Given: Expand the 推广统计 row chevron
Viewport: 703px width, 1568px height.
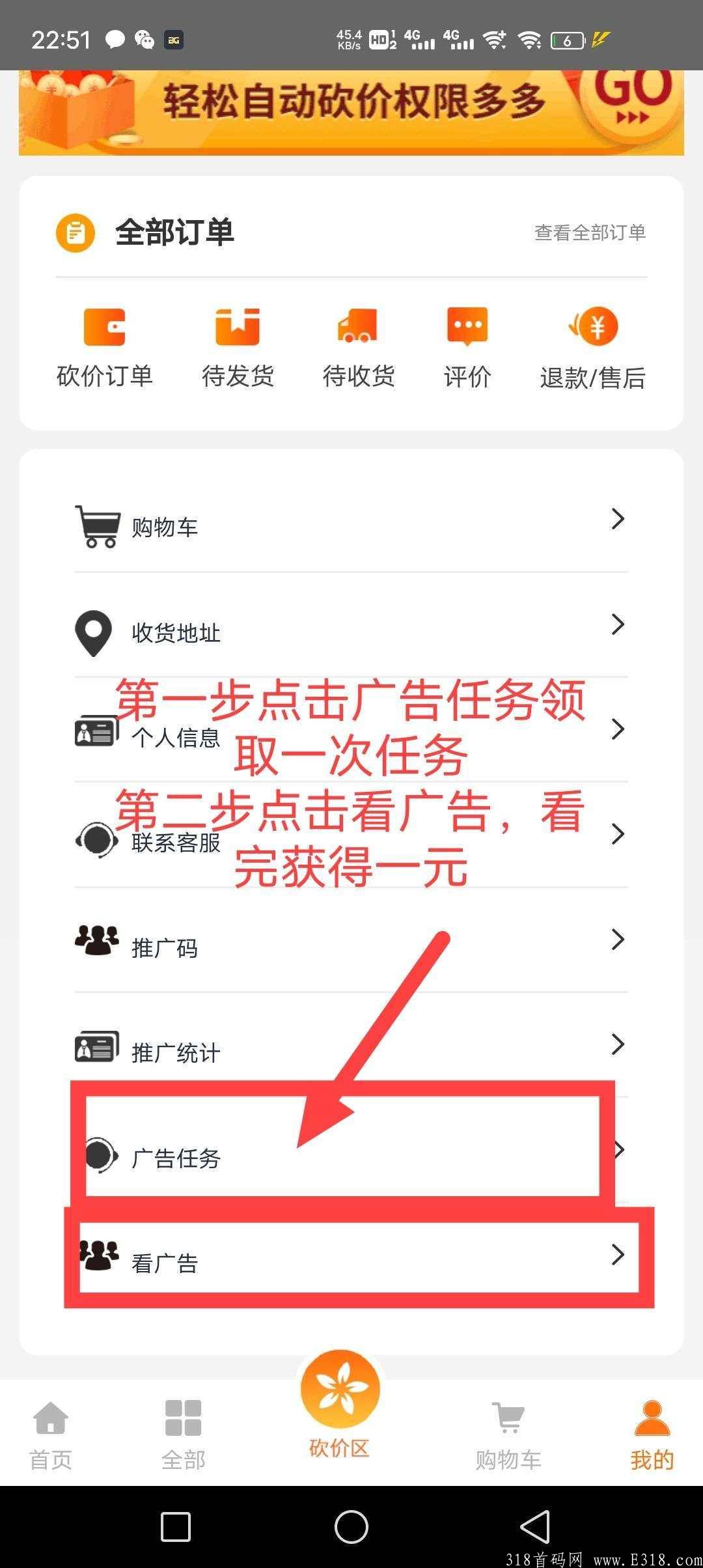Looking at the screenshot, I should pos(617,1044).
